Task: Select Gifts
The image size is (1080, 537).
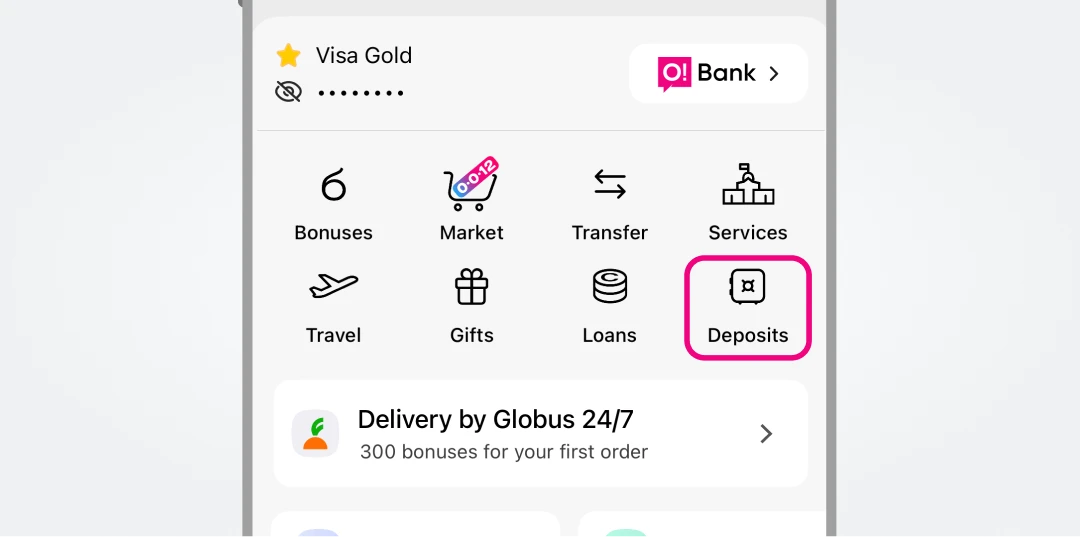Action: point(471,305)
